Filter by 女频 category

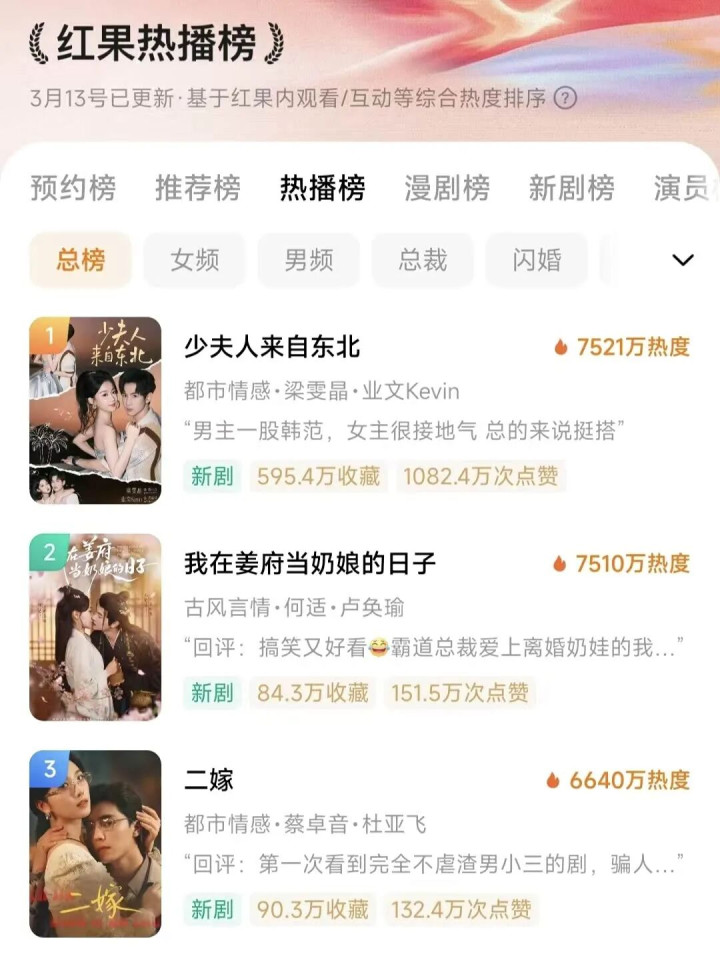[194, 261]
